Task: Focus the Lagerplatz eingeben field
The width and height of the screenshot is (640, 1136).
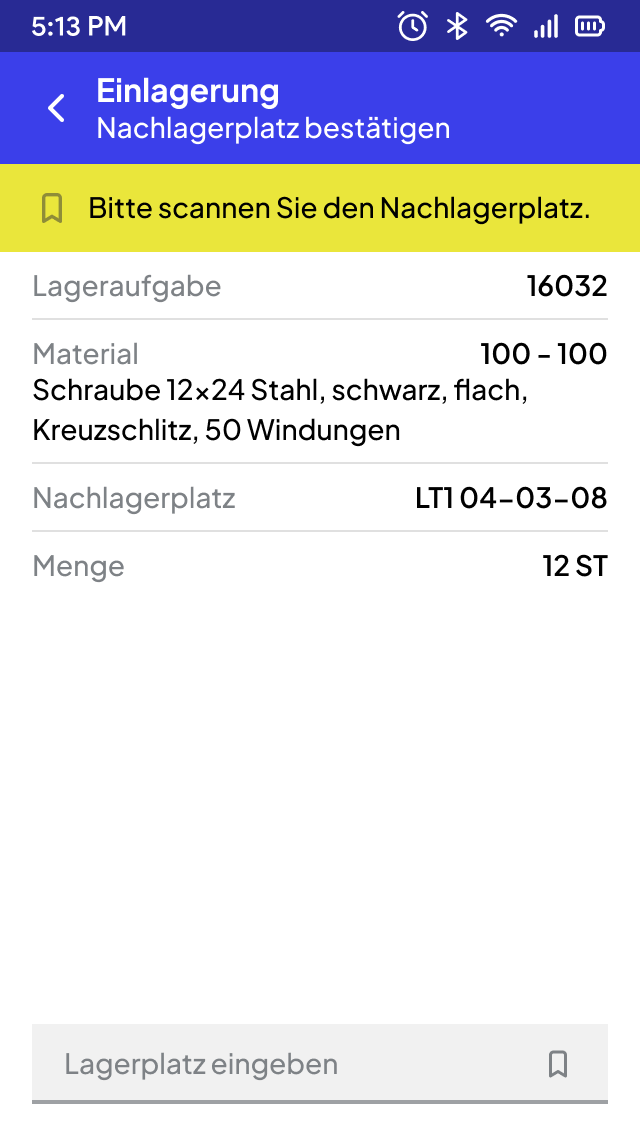Action: 320,1064
